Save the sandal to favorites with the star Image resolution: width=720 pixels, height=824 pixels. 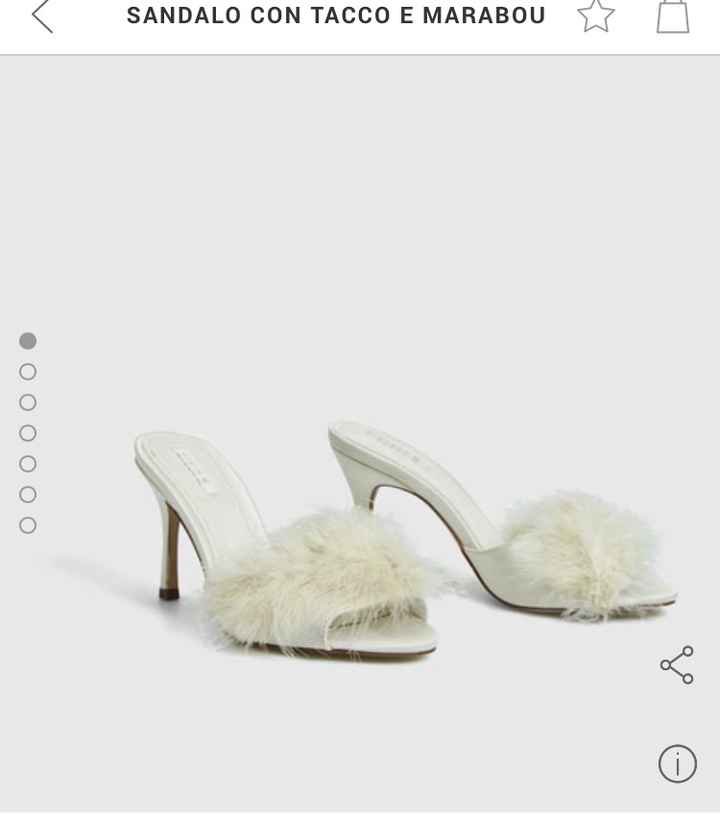pos(596,15)
